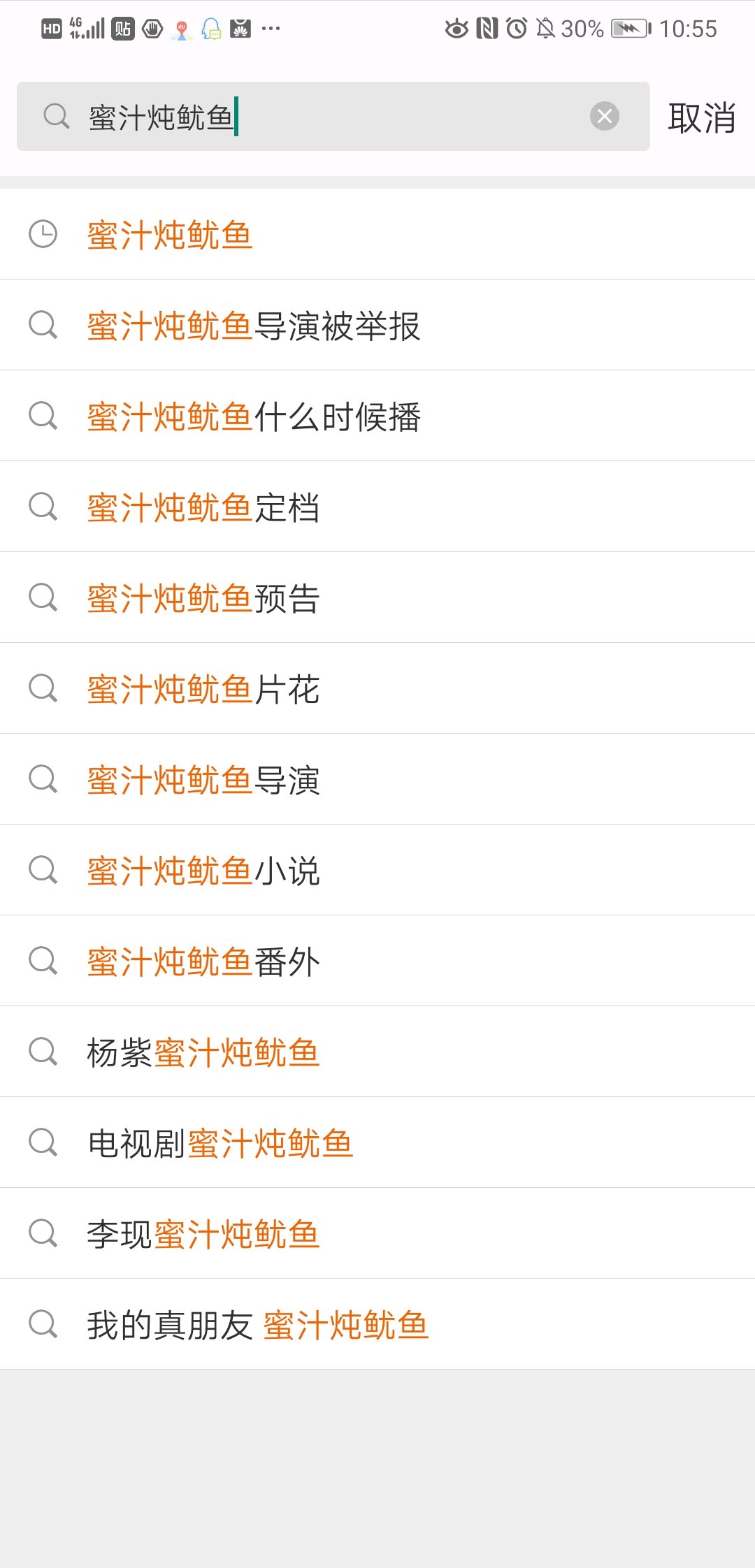Choose suggestion 李现蜜汁炖鱿鱼
Screen dimensions: 755x1568
377,1233
